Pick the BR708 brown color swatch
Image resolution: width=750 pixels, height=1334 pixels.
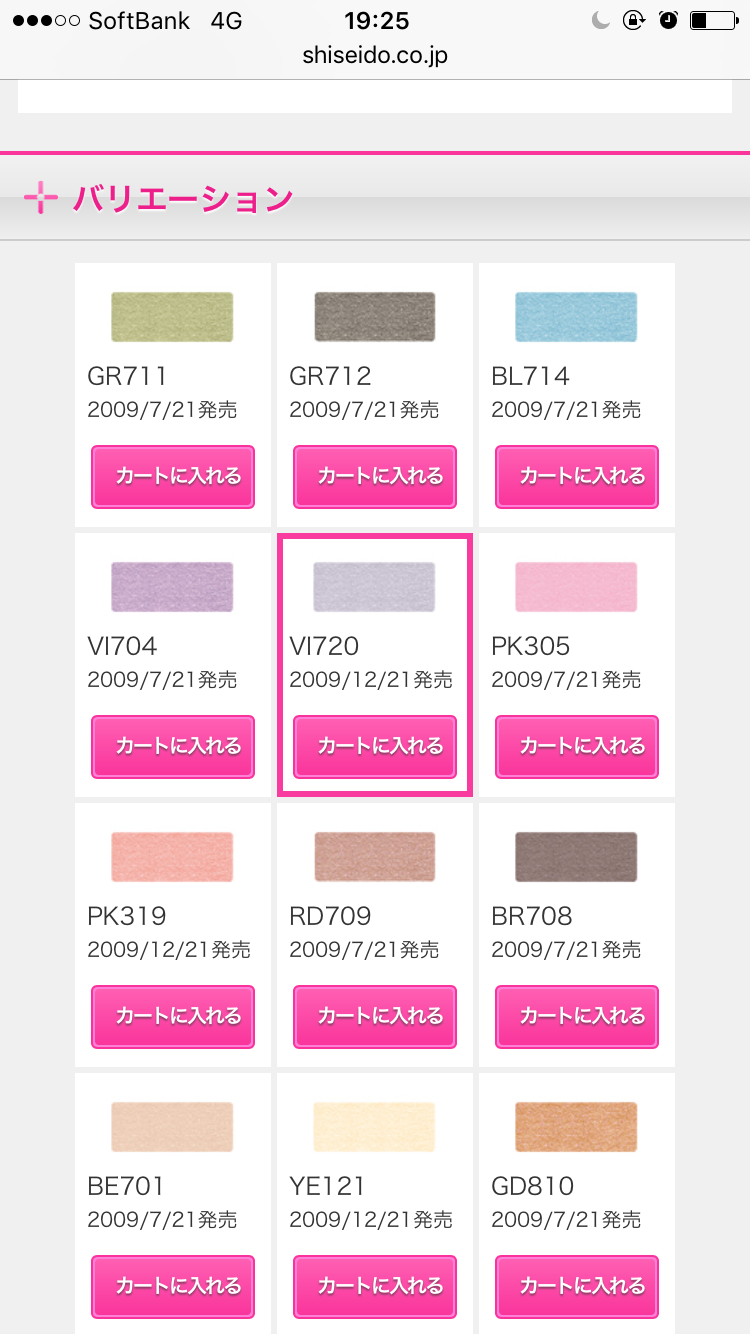[576, 857]
